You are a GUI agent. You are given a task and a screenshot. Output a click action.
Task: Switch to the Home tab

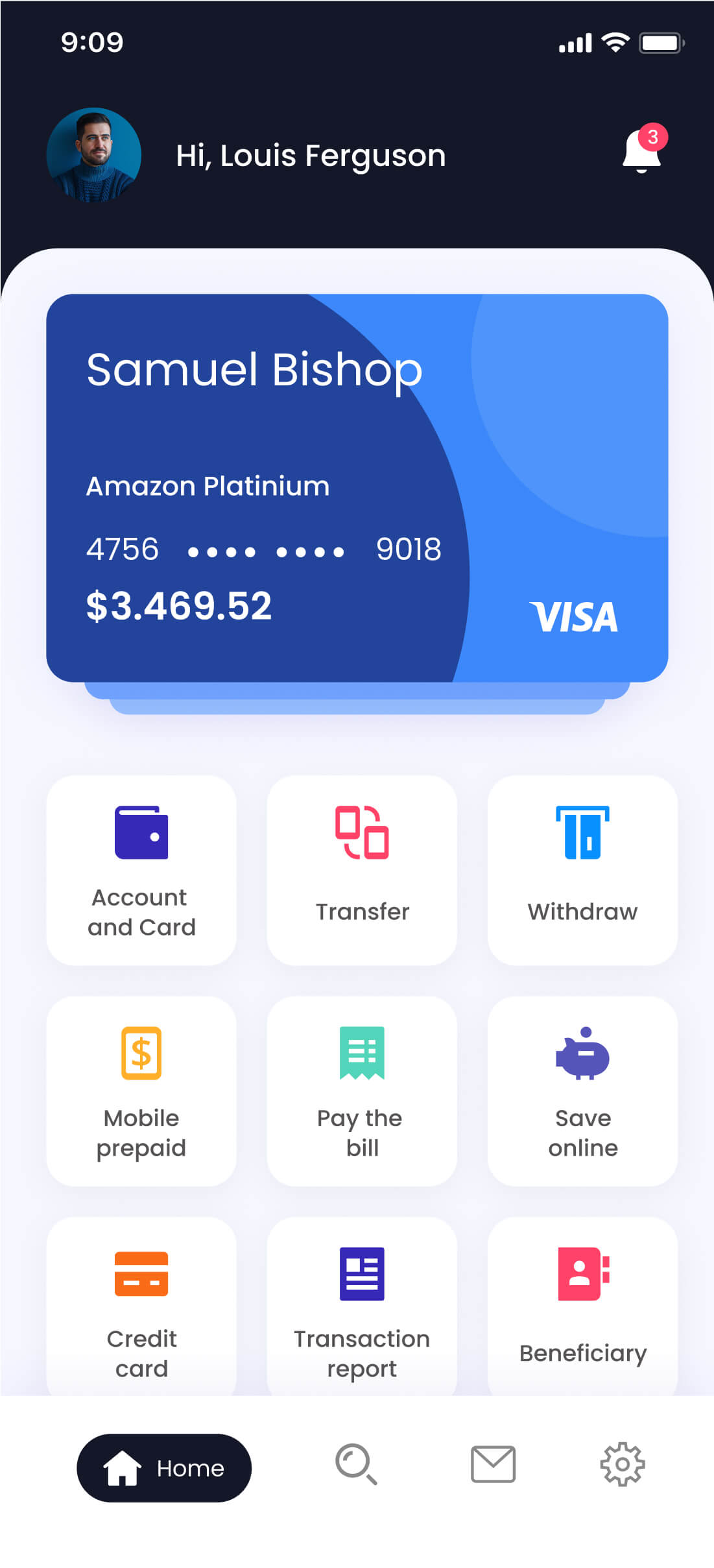click(x=164, y=1467)
